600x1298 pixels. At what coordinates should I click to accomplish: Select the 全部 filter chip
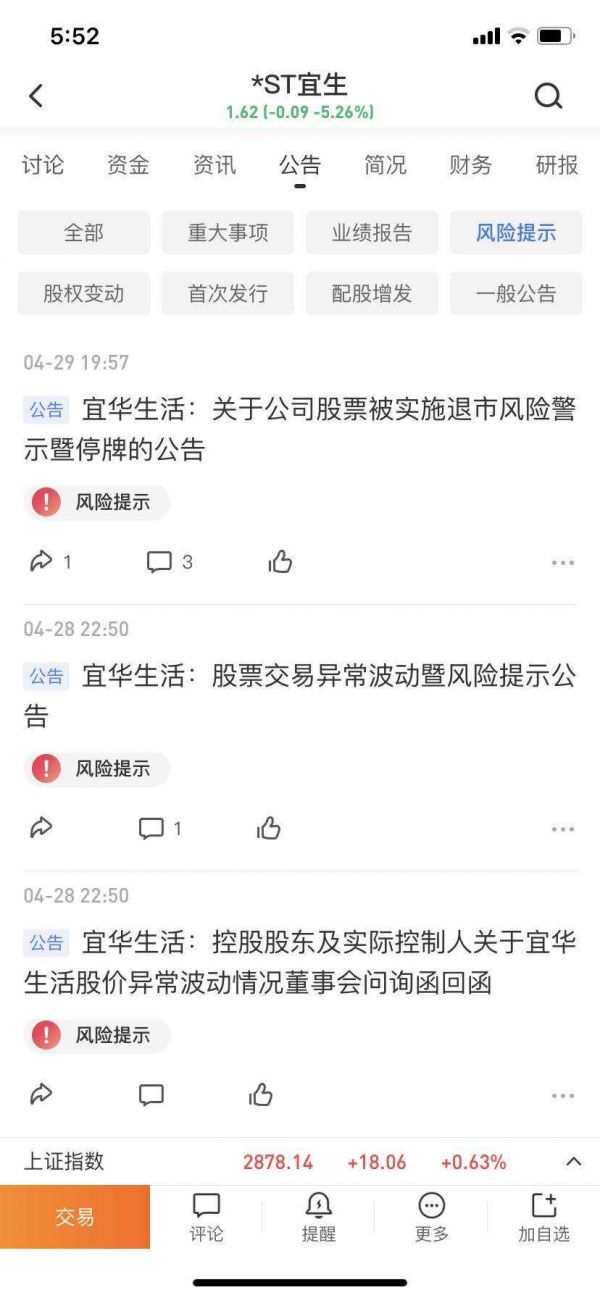point(84,233)
